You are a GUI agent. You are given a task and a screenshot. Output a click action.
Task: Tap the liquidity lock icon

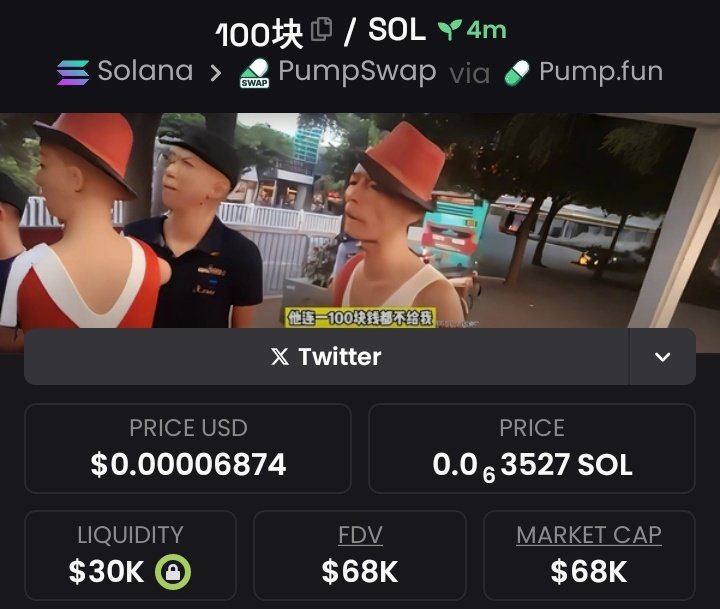point(173,572)
